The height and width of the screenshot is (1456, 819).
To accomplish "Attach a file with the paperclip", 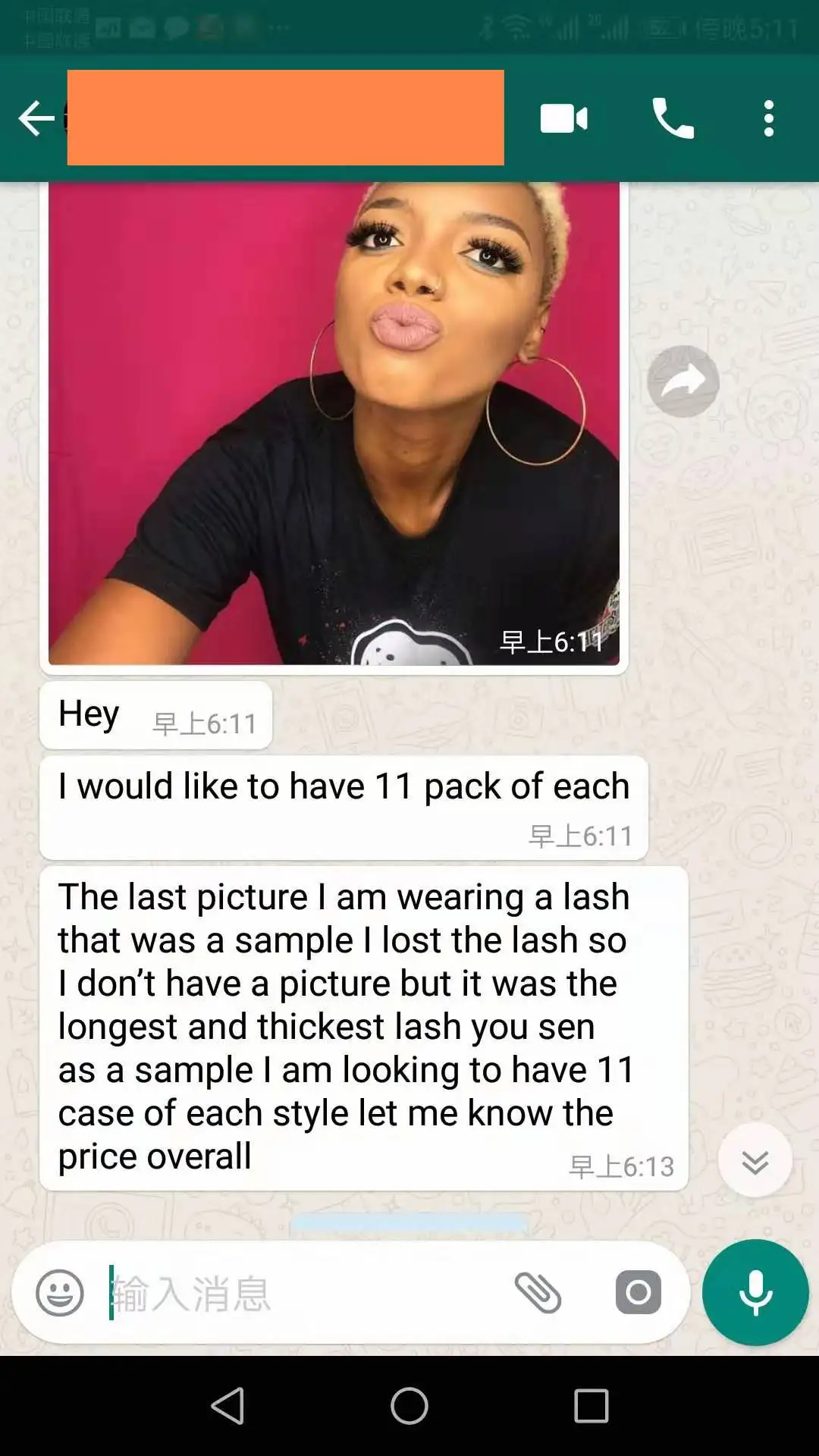I will coord(538,1293).
